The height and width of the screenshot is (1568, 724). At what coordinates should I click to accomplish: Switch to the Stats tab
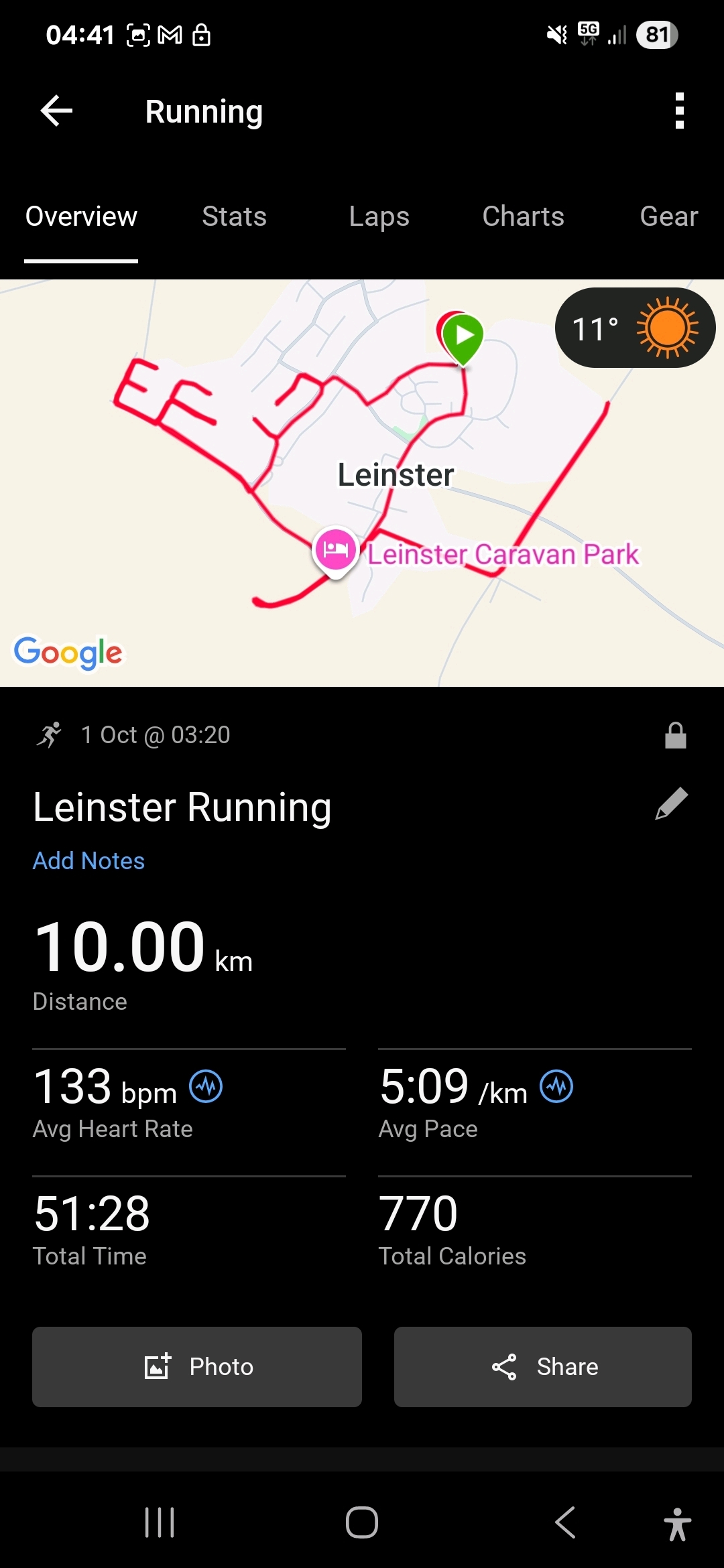[x=234, y=216]
